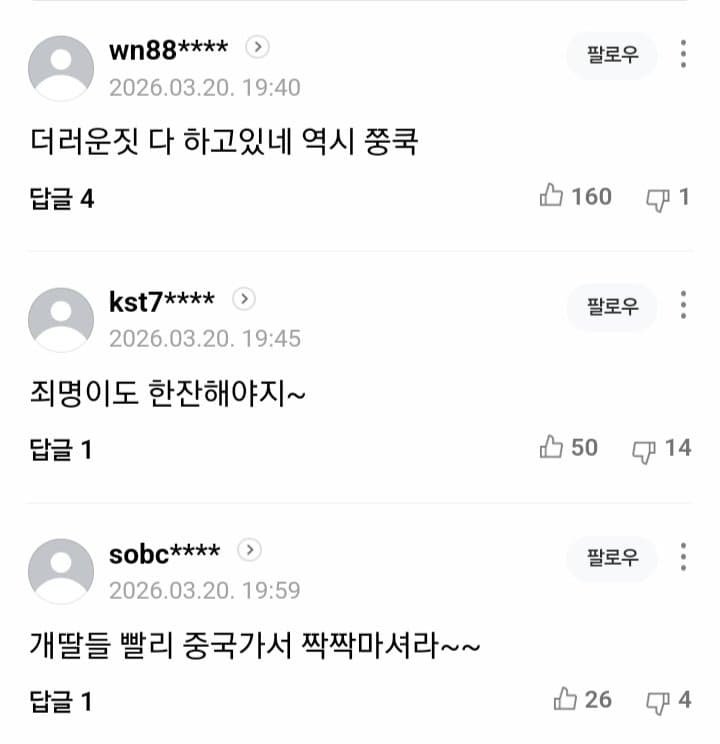720x744 pixels.
Task: Open wn88**** profile via chevron
Action: click(258, 47)
